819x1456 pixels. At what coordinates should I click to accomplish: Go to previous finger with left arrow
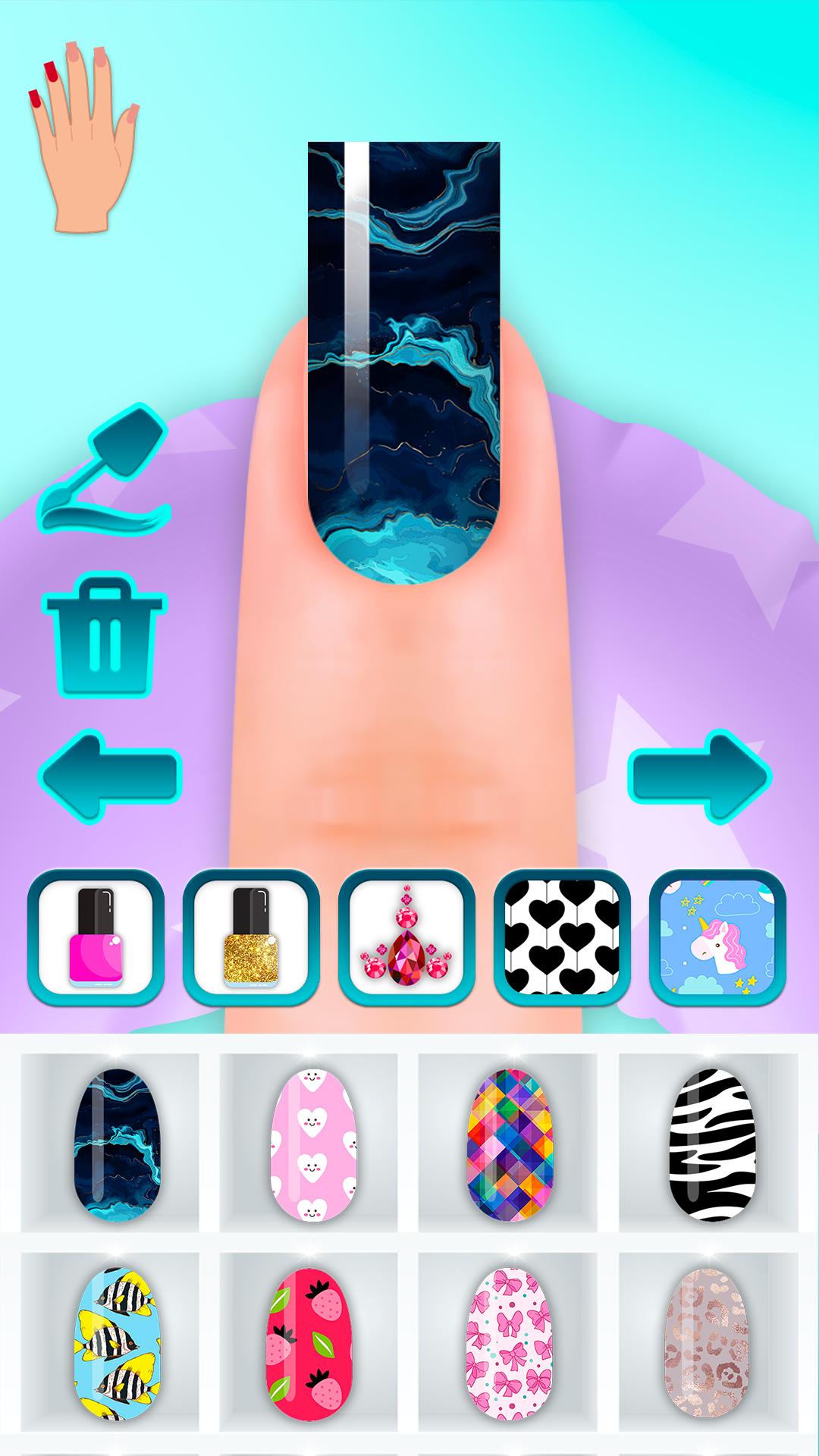point(111,775)
